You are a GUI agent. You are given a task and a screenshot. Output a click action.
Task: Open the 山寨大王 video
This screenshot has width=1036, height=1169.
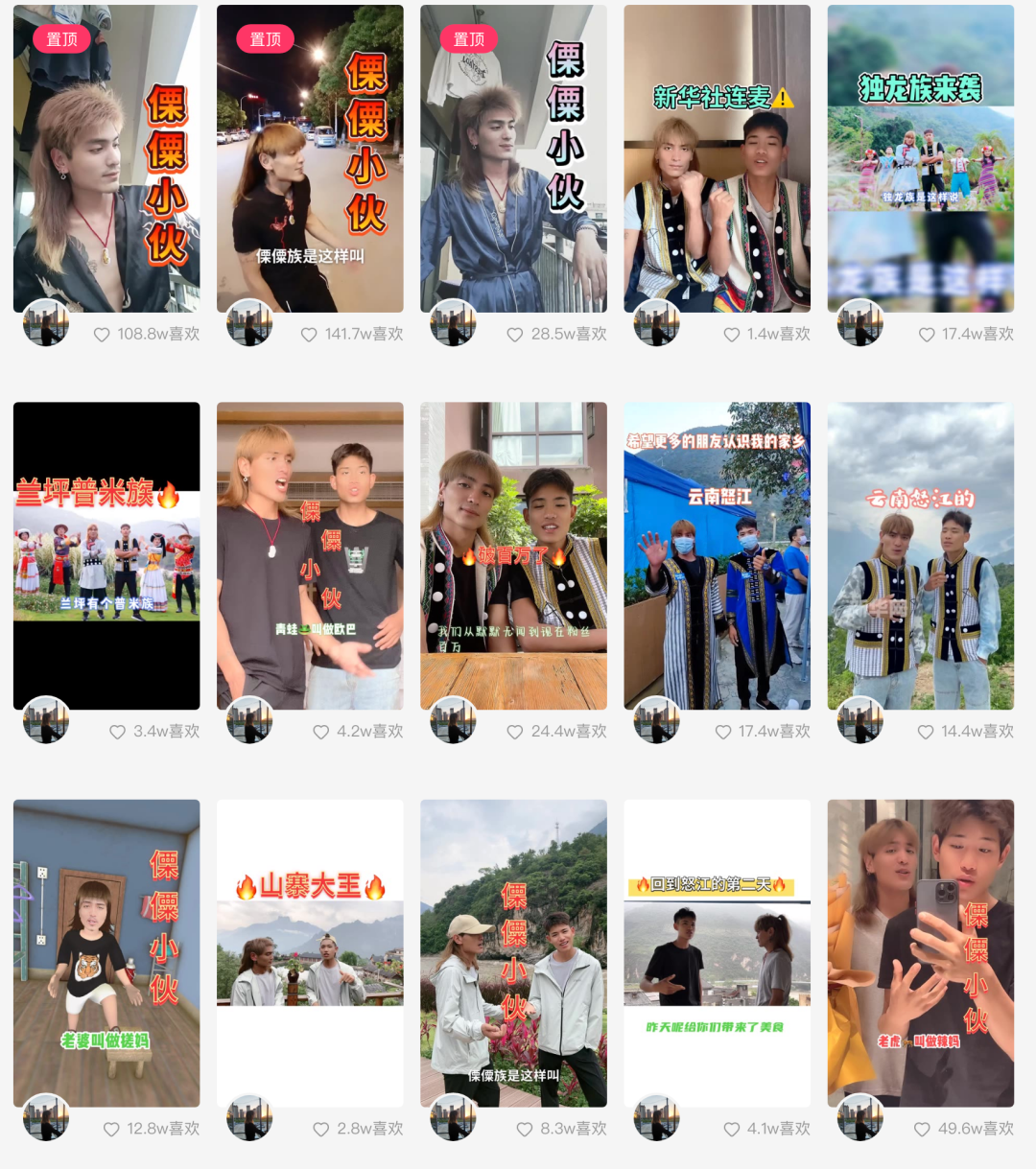[310, 952]
